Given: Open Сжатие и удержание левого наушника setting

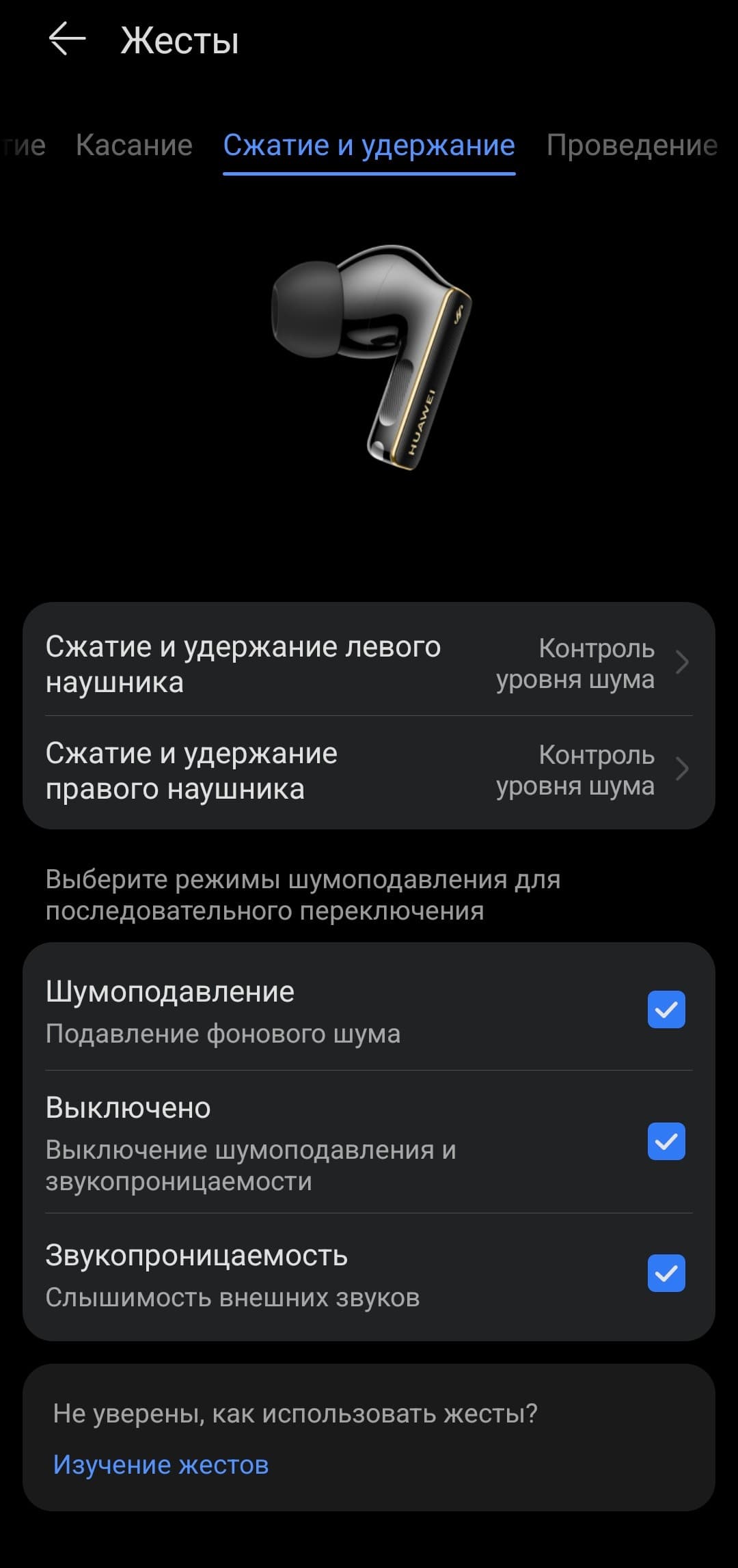Looking at the screenshot, I should [369, 663].
